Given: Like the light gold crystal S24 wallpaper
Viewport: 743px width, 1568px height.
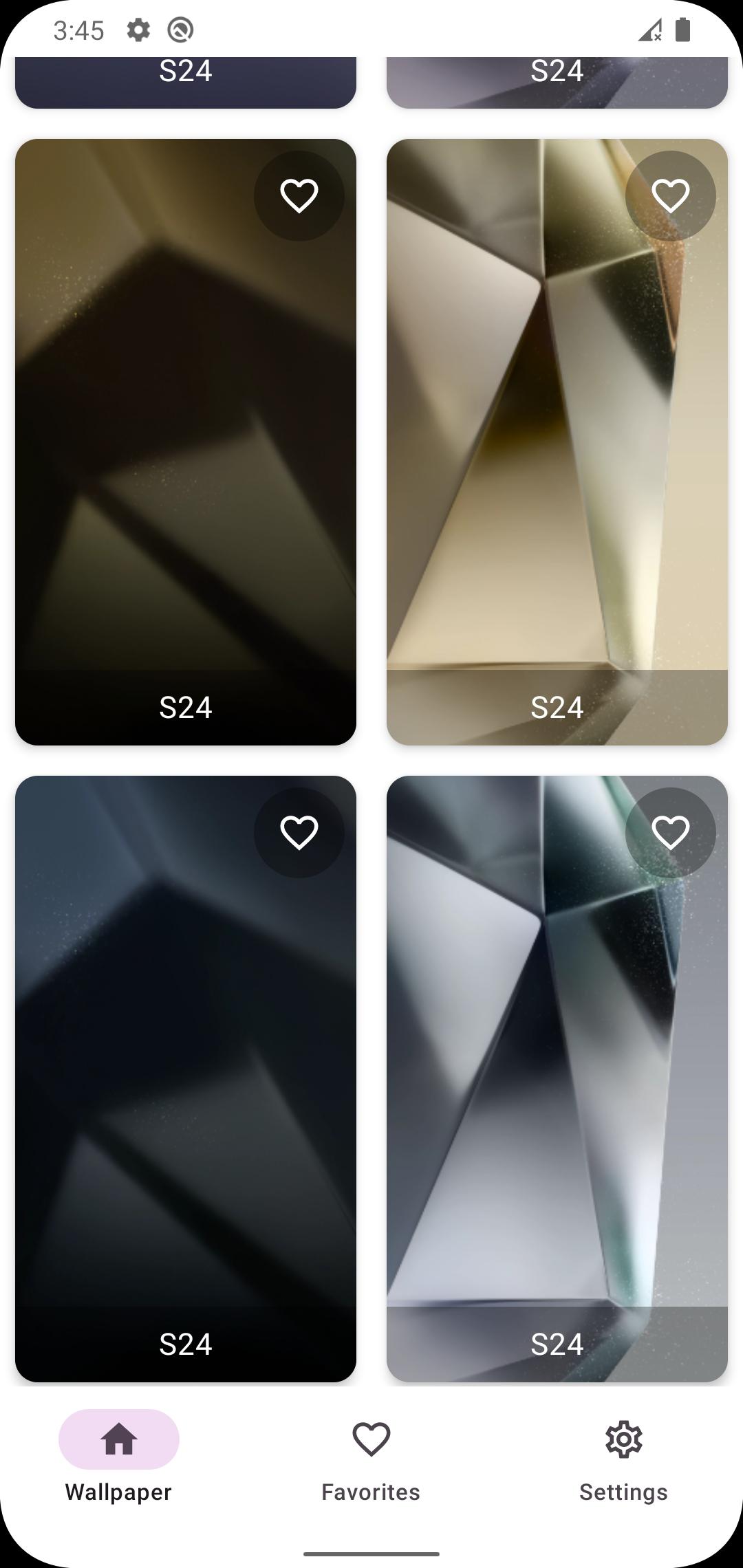Looking at the screenshot, I should click(670, 196).
